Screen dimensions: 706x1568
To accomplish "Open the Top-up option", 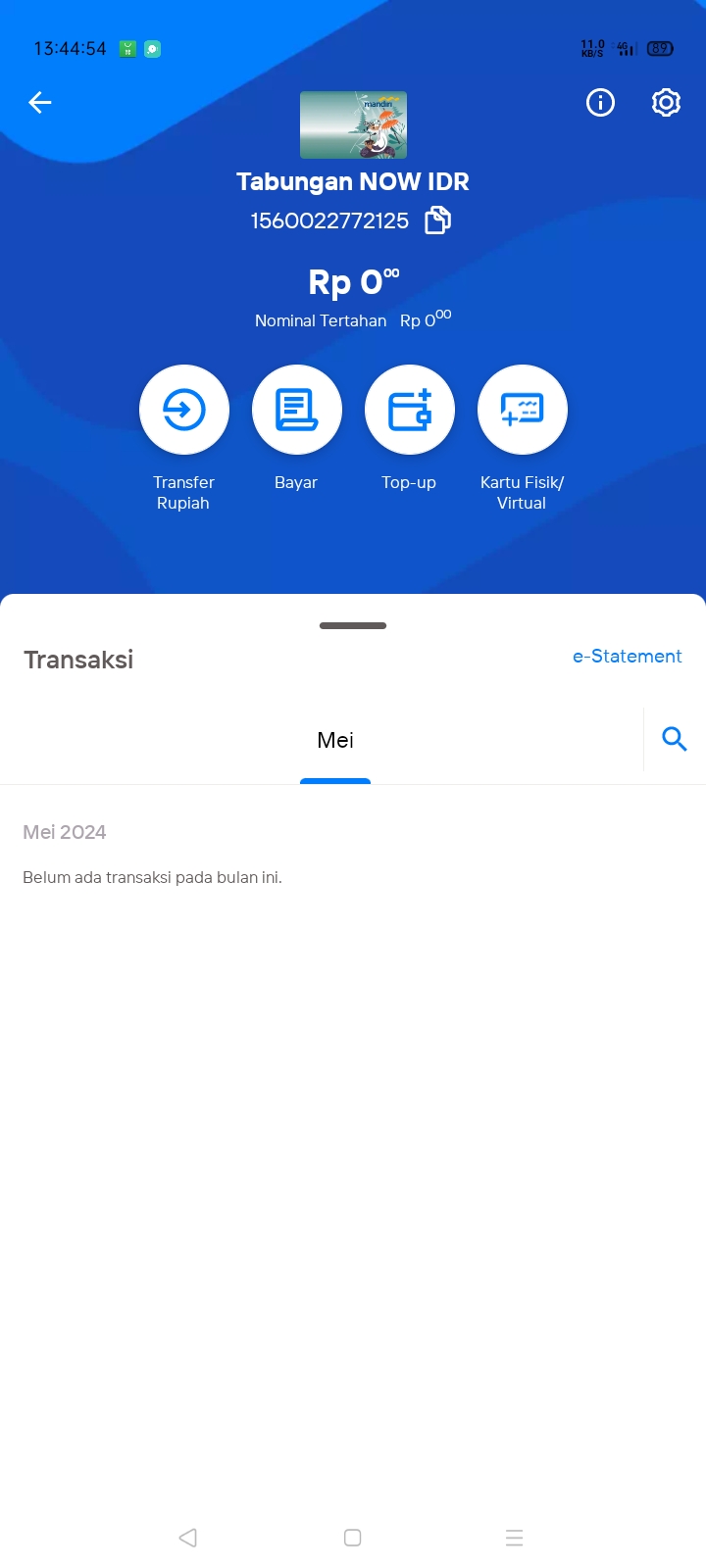I will pos(410,410).
